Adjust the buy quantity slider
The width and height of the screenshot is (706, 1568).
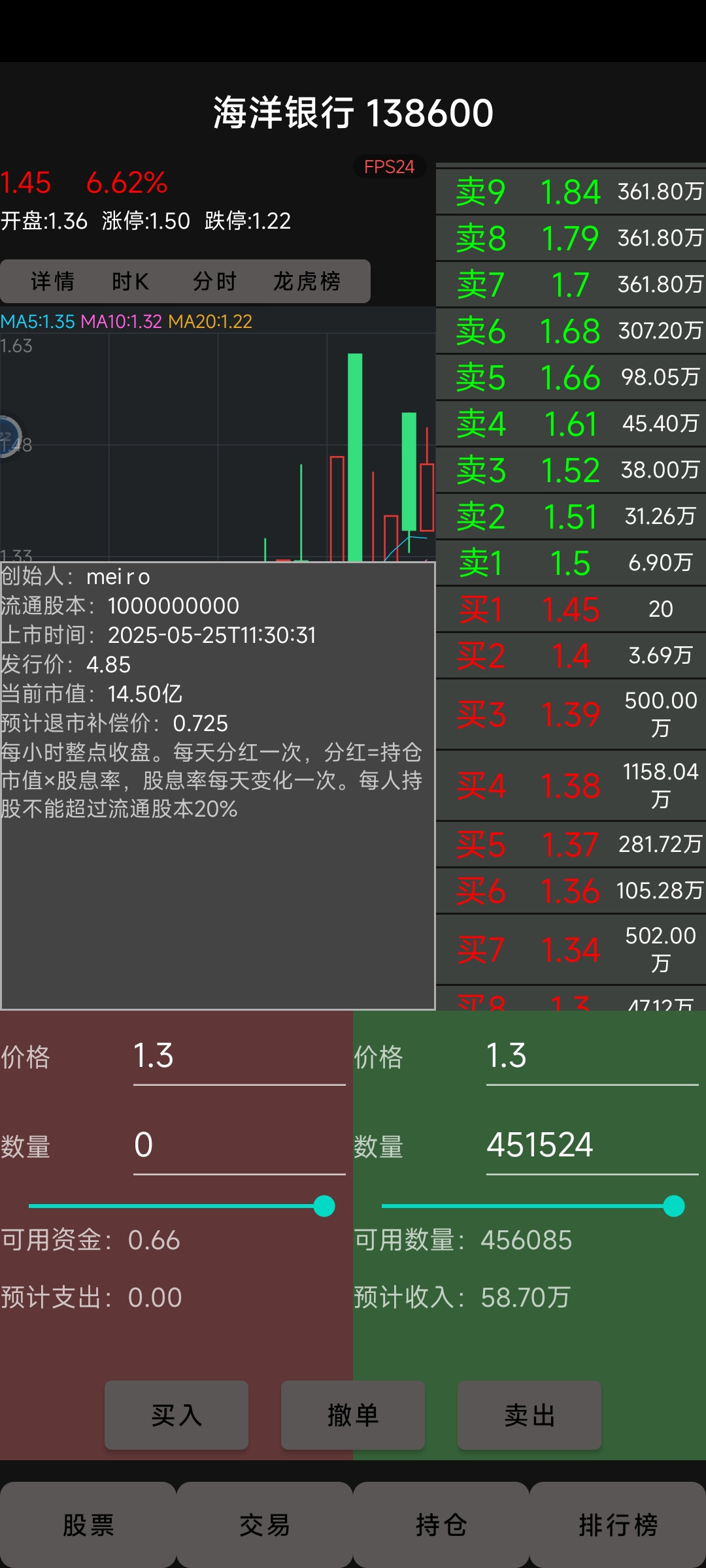182,1206
